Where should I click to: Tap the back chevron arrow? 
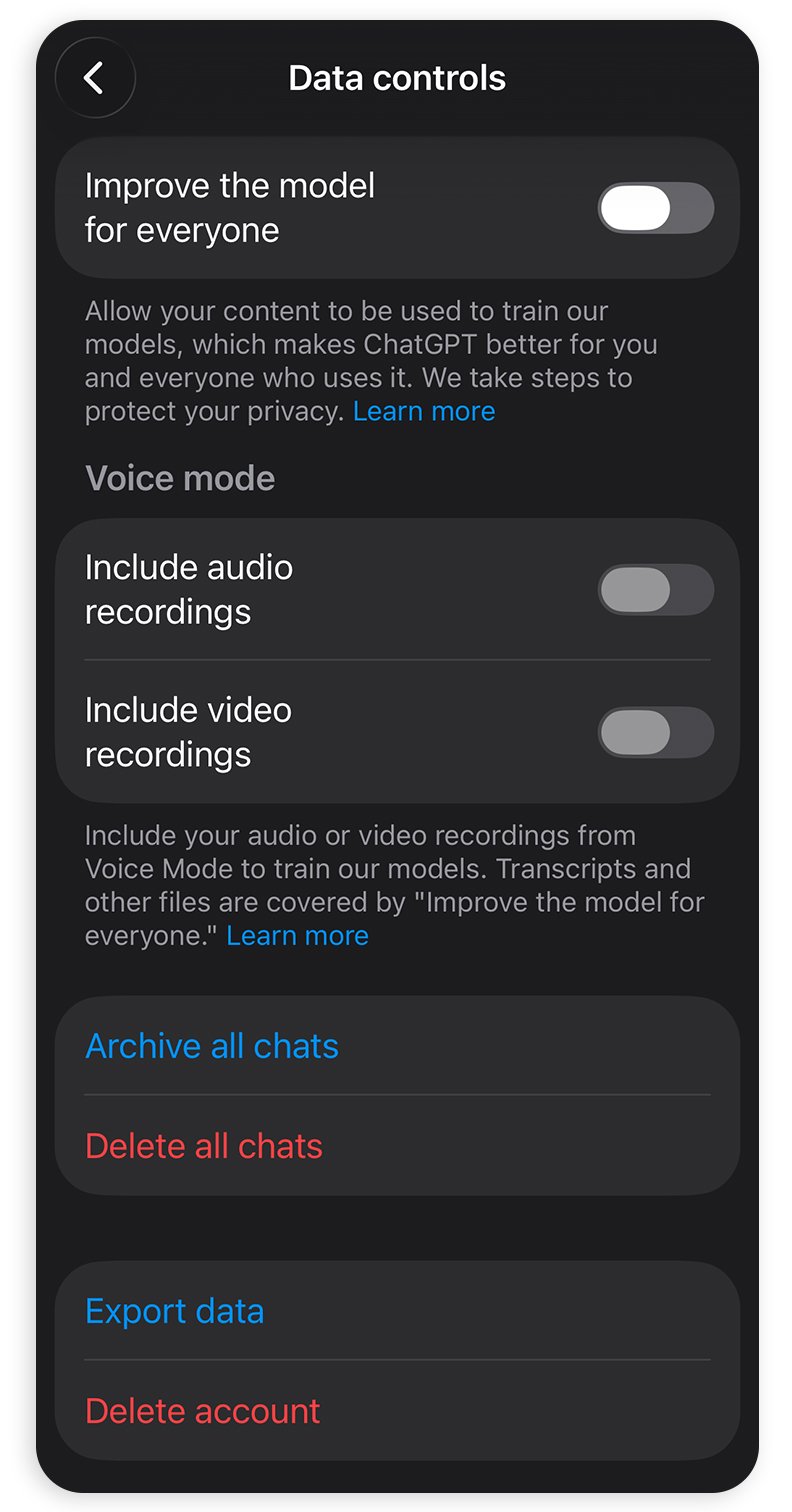96,78
